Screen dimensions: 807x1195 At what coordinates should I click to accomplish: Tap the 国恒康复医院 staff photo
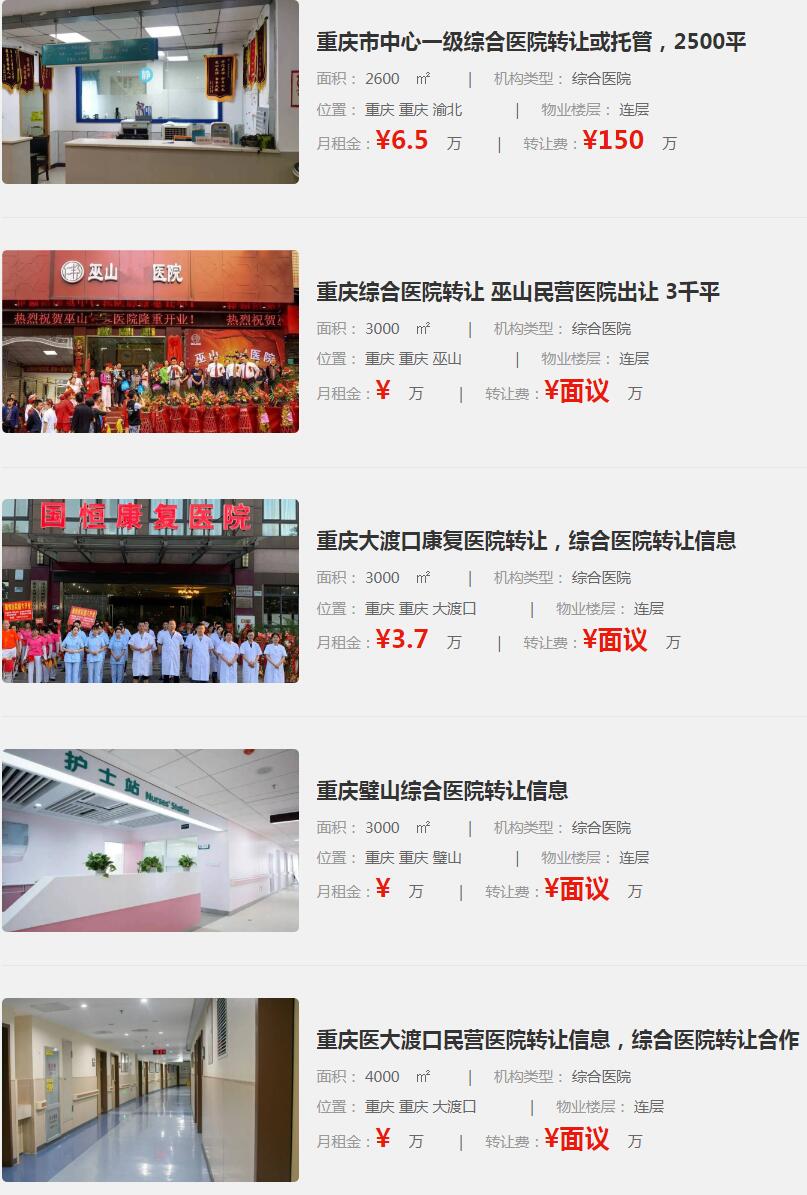point(150,590)
